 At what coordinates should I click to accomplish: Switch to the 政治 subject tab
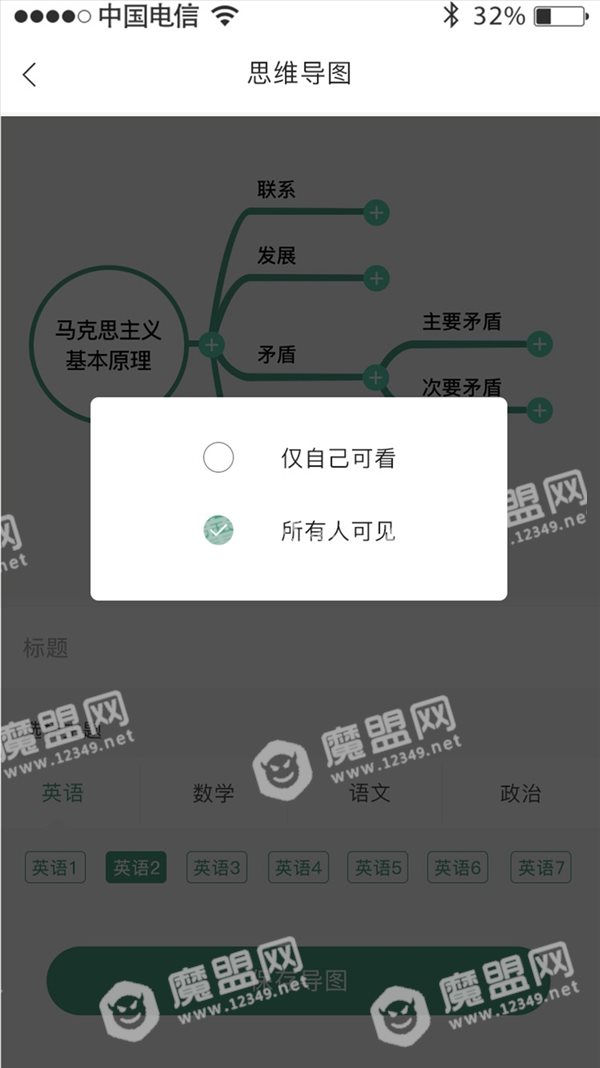pos(520,793)
